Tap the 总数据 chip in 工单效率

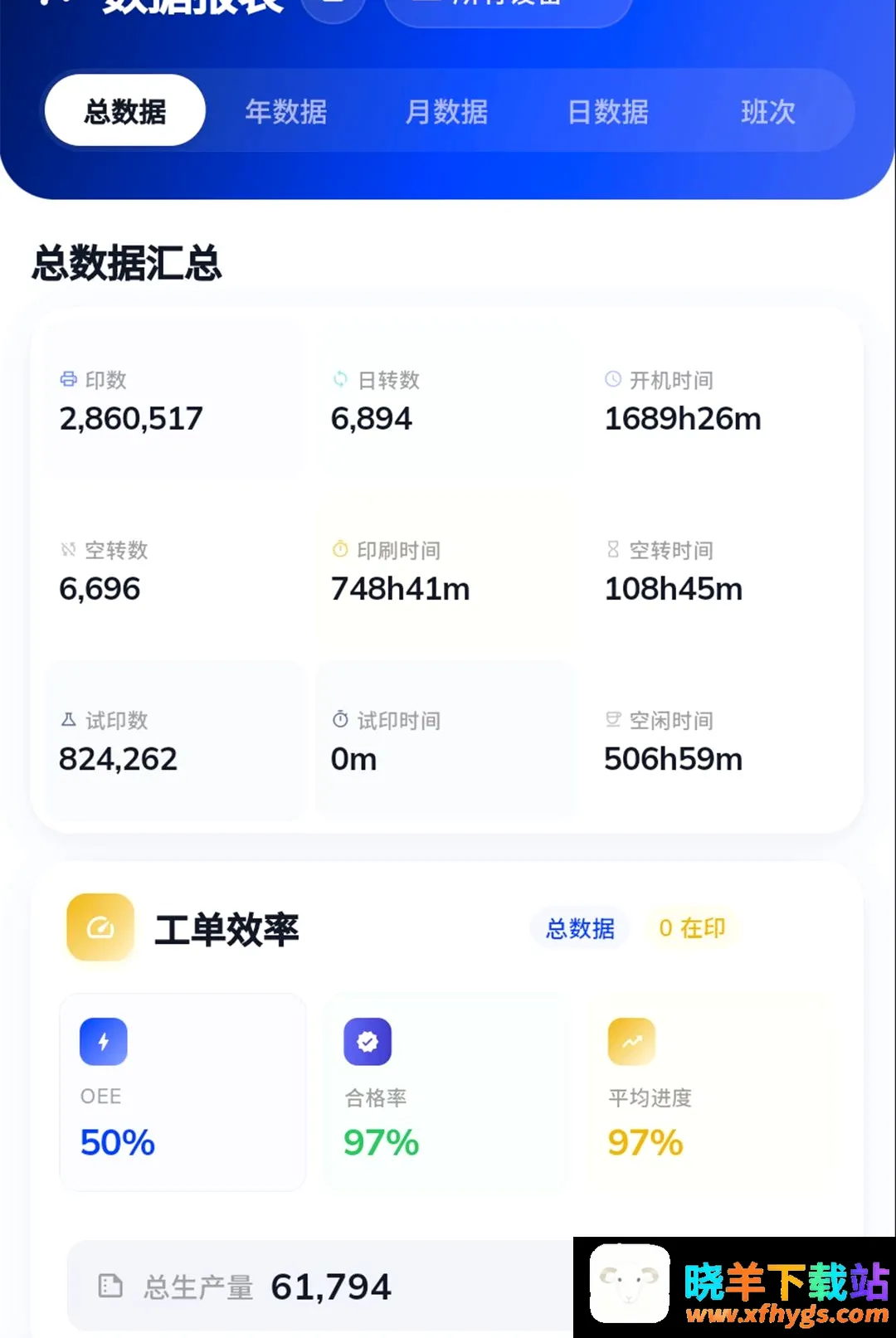pos(580,928)
